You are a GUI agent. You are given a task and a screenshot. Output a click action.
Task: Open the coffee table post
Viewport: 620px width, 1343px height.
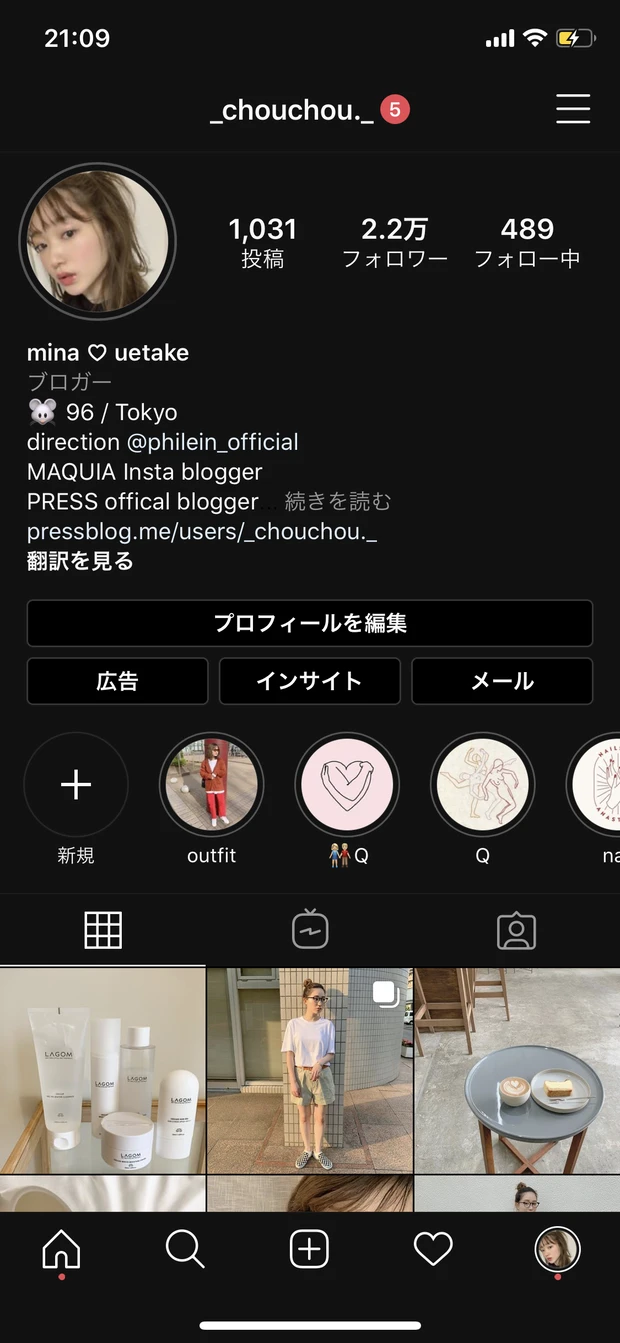tap(517, 1070)
